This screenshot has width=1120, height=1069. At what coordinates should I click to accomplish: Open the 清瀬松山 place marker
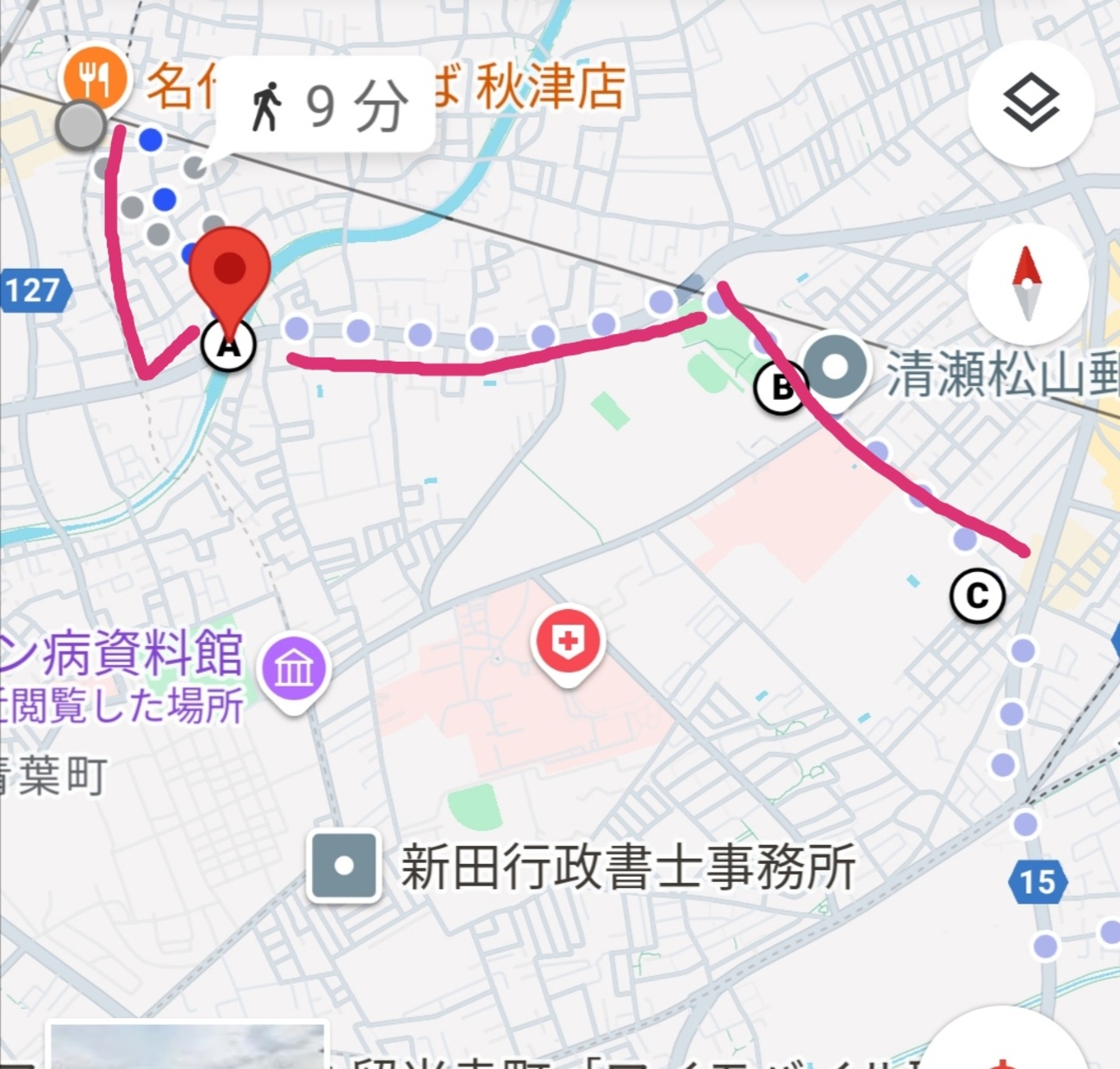point(835,368)
